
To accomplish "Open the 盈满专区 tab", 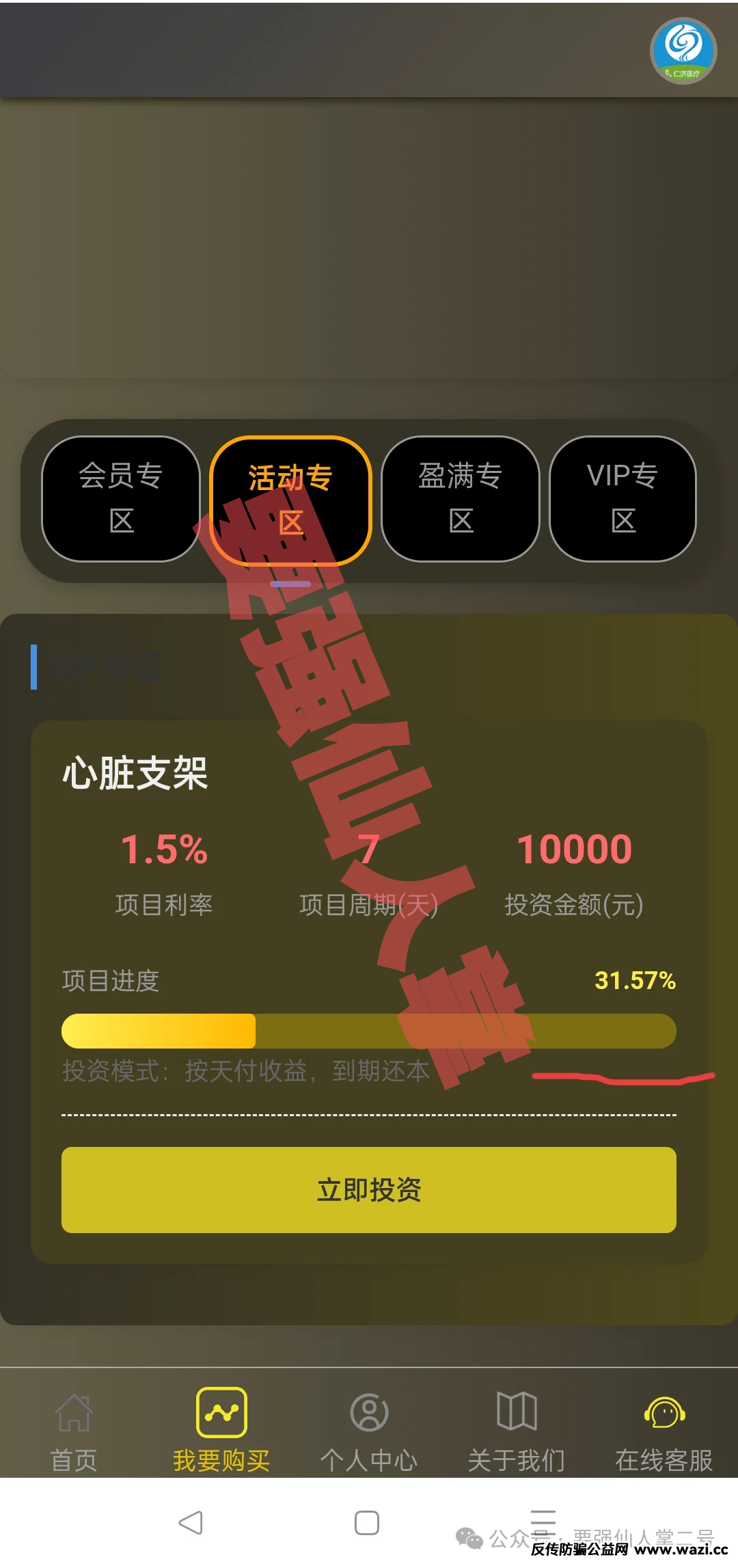I will click(461, 499).
